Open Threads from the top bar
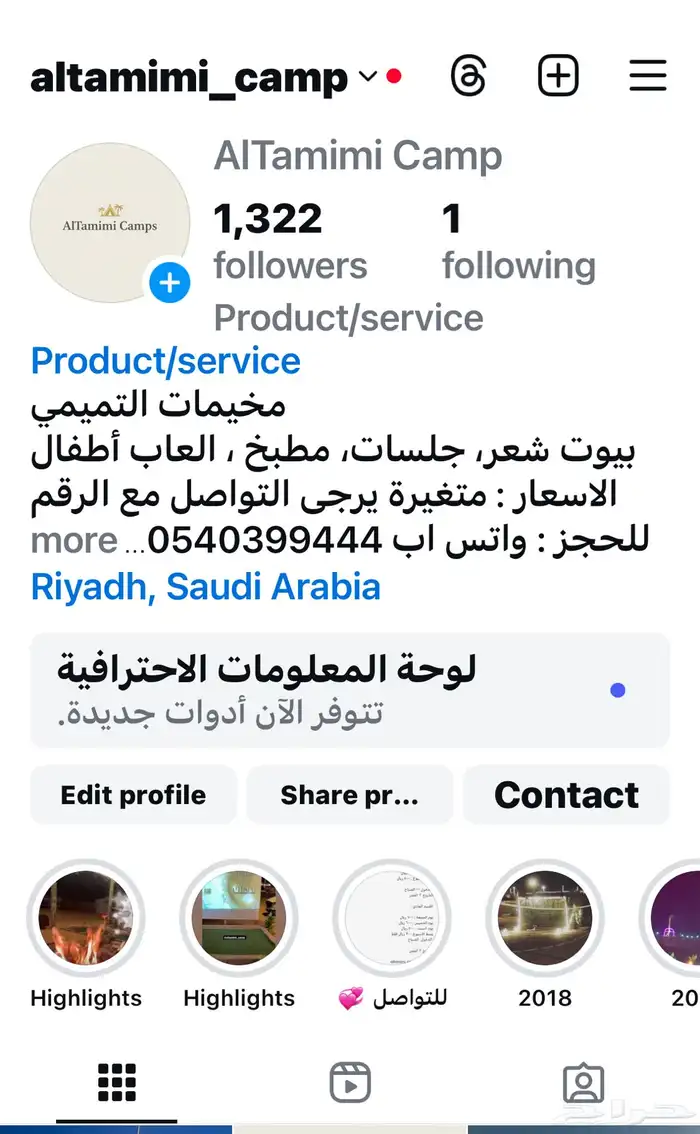Image resolution: width=700 pixels, height=1134 pixels. coord(468,76)
